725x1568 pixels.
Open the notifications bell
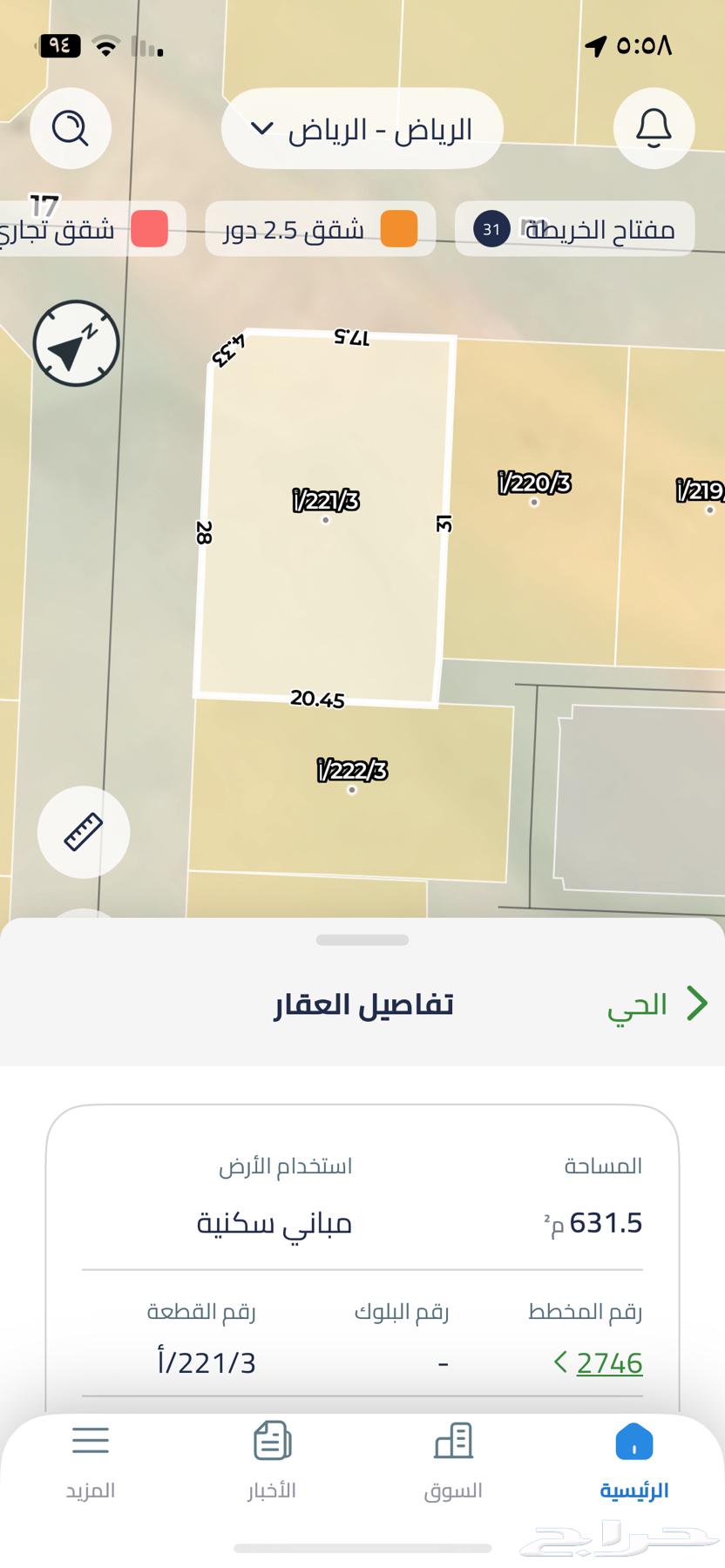tap(654, 129)
